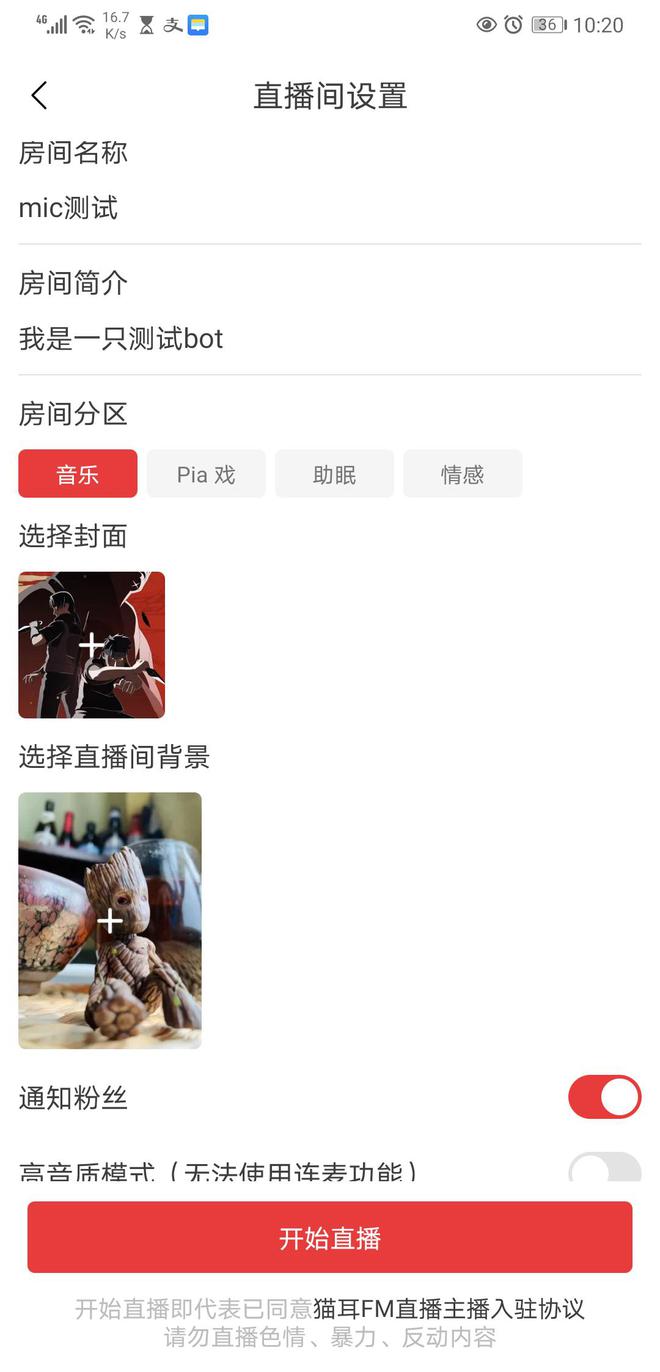The image size is (660, 1372).
Task: Open 猫耳FM直播主播入驻协议 link
Action: [448, 1309]
